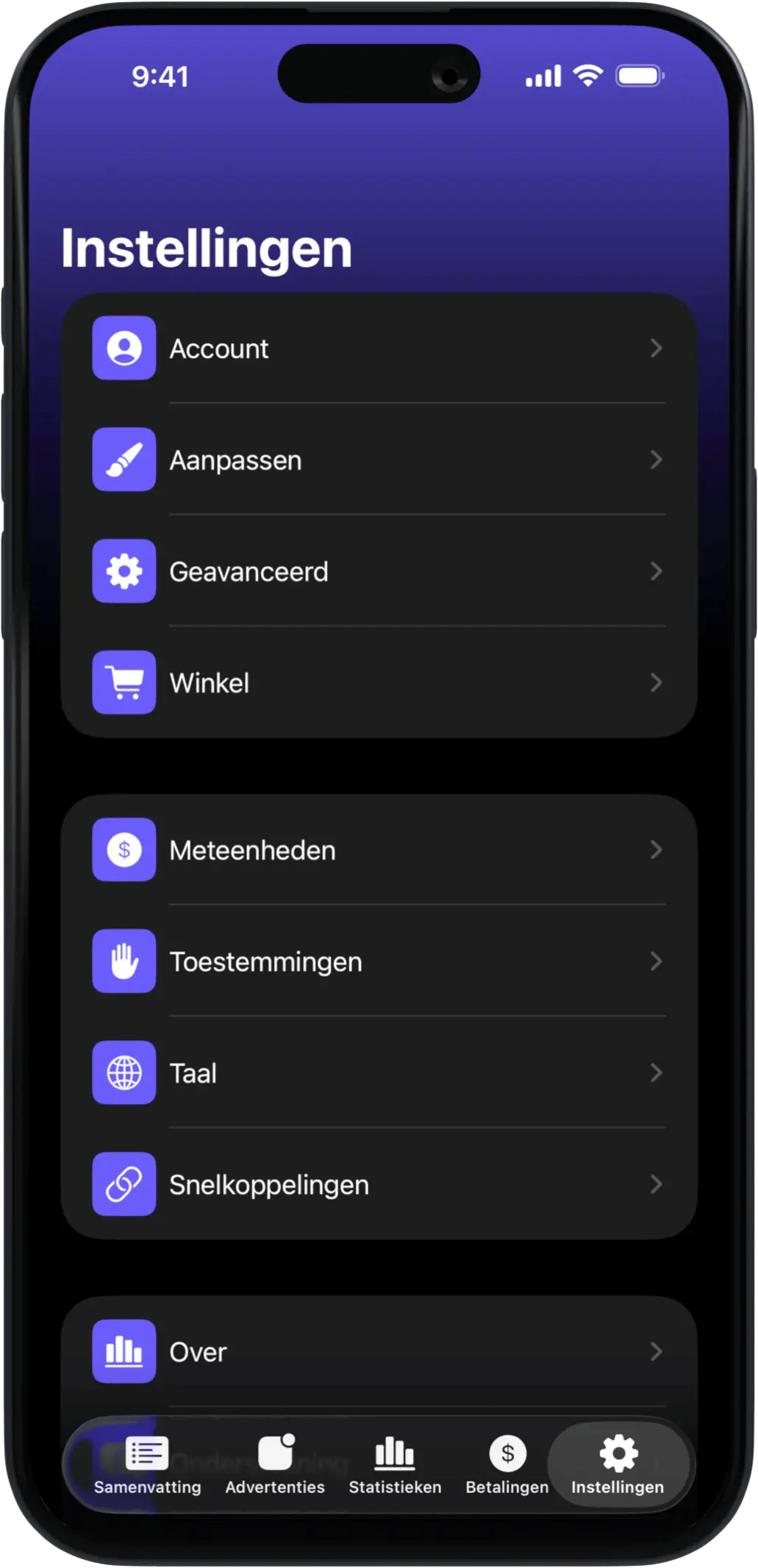Open Aanpassen customization settings
Viewport: 758px width, 1568px height.
coord(378,460)
